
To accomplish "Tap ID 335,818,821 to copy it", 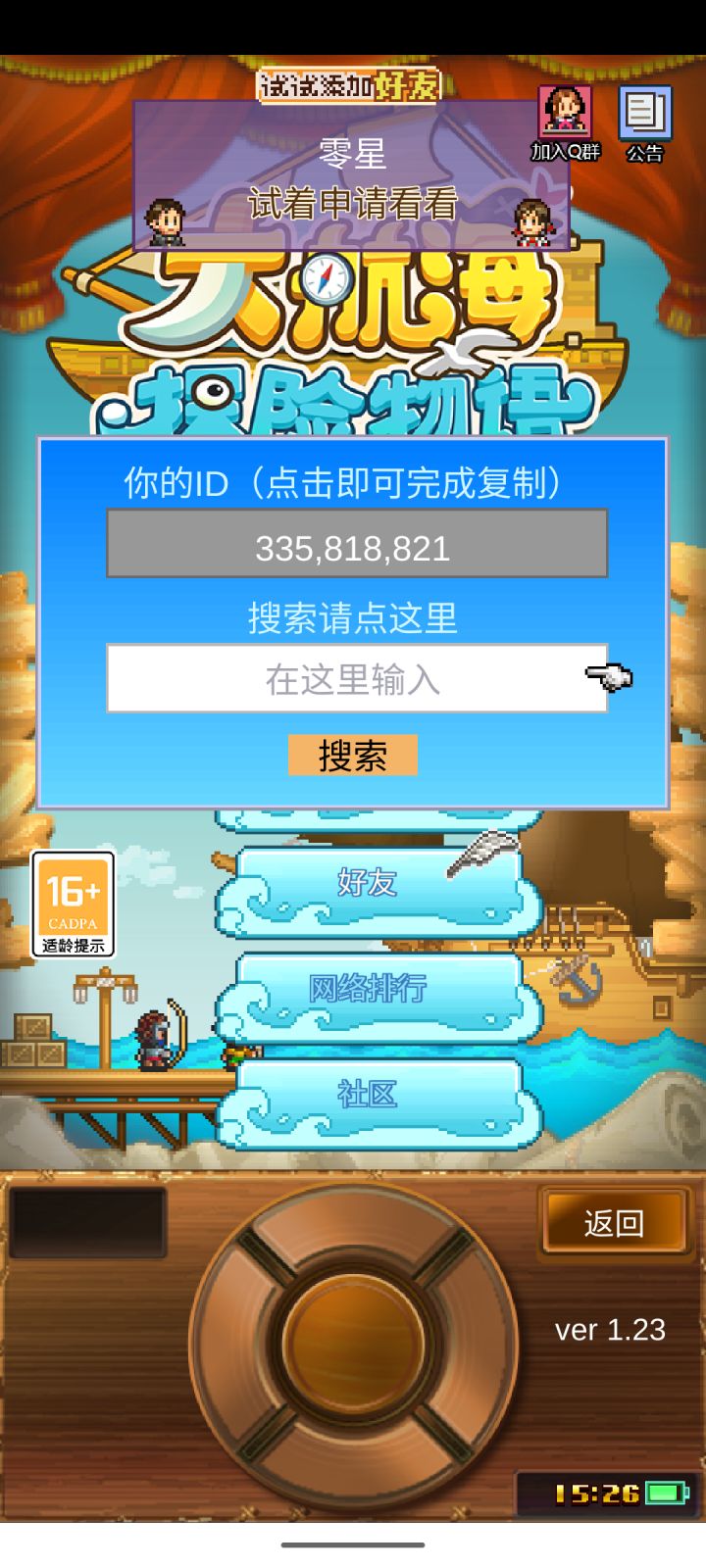I will coord(355,546).
